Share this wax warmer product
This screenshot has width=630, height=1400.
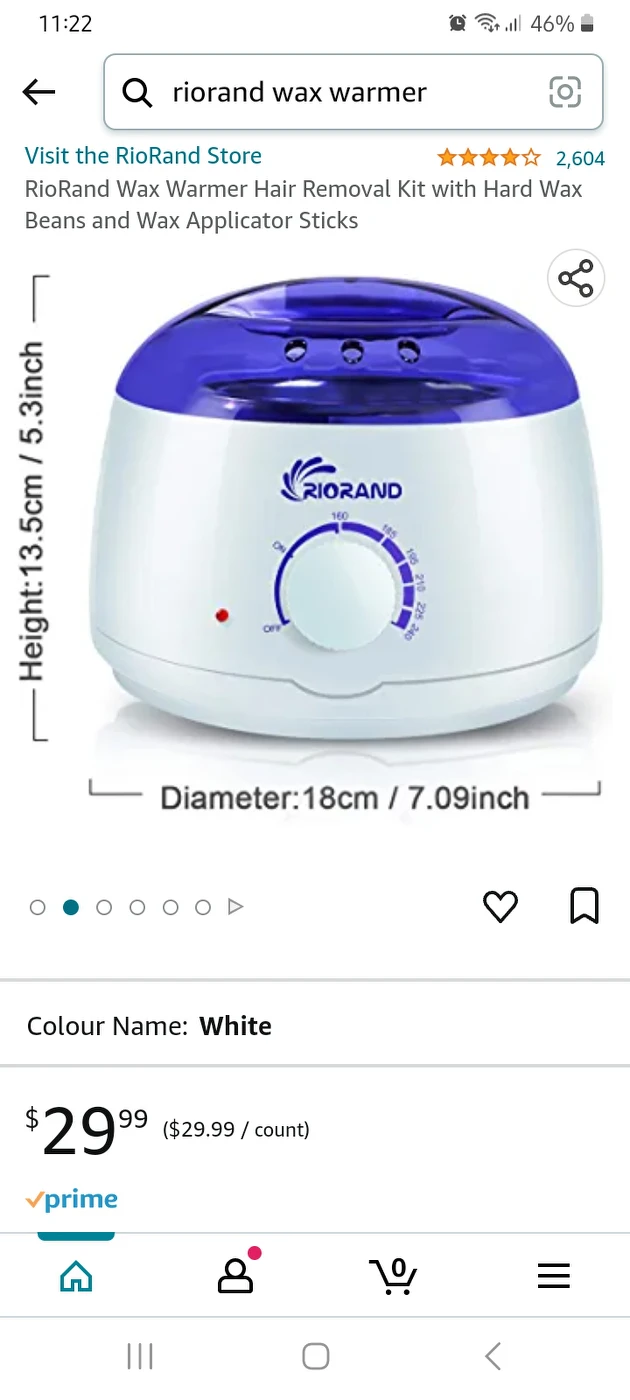coord(576,278)
